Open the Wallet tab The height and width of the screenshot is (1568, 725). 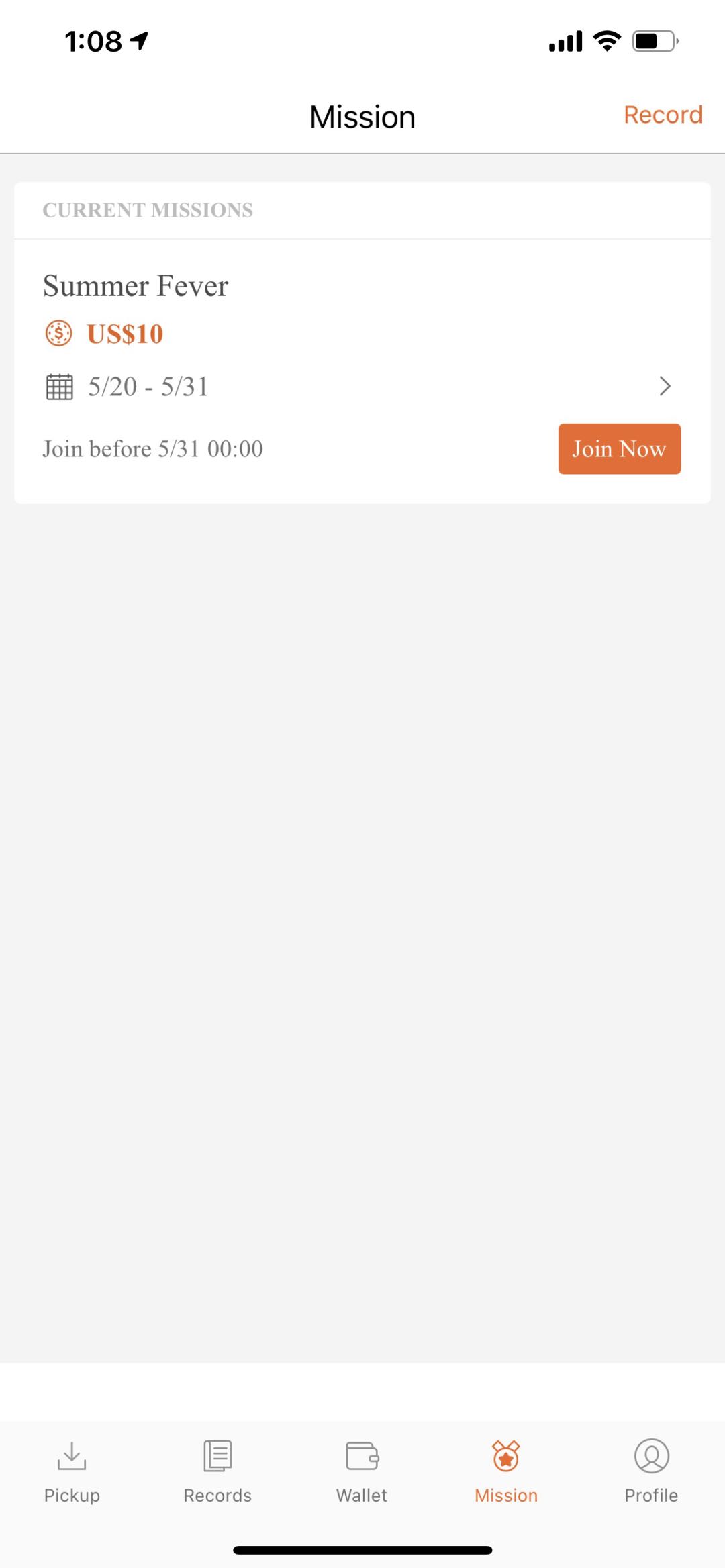(362, 1470)
